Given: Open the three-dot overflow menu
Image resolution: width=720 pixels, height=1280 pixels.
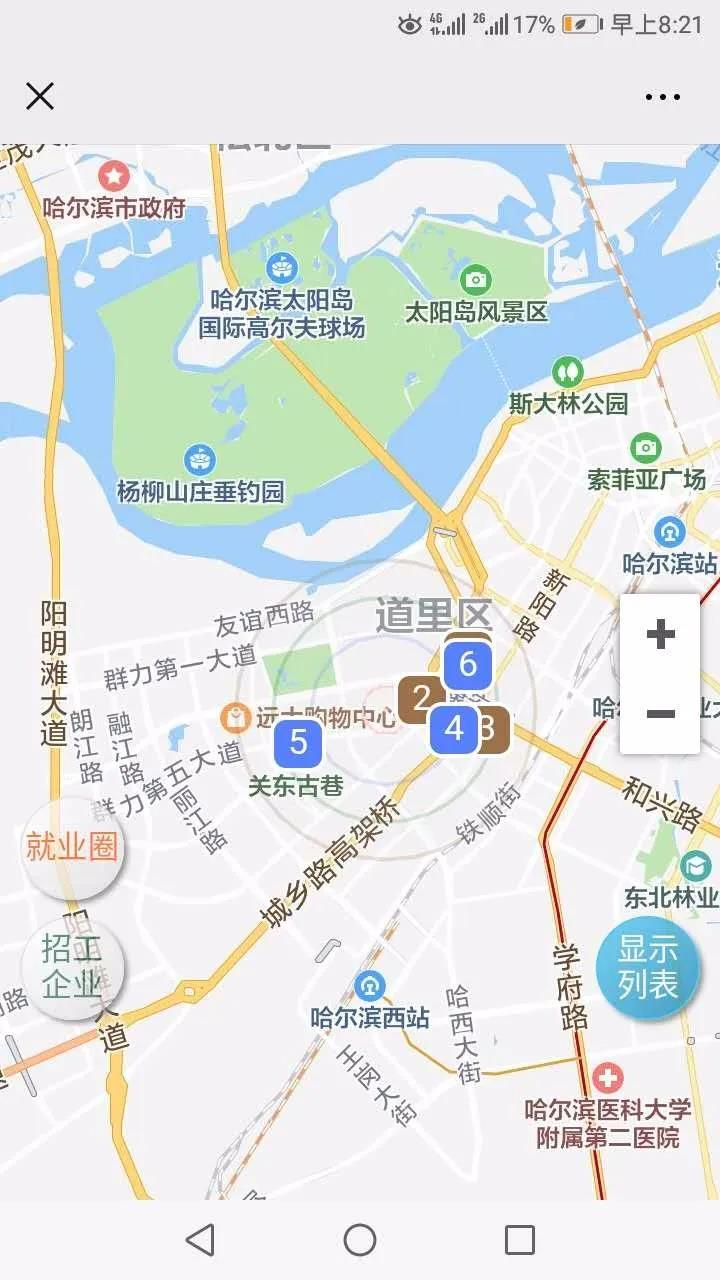Looking at the screenshot, I should (663, 97).
